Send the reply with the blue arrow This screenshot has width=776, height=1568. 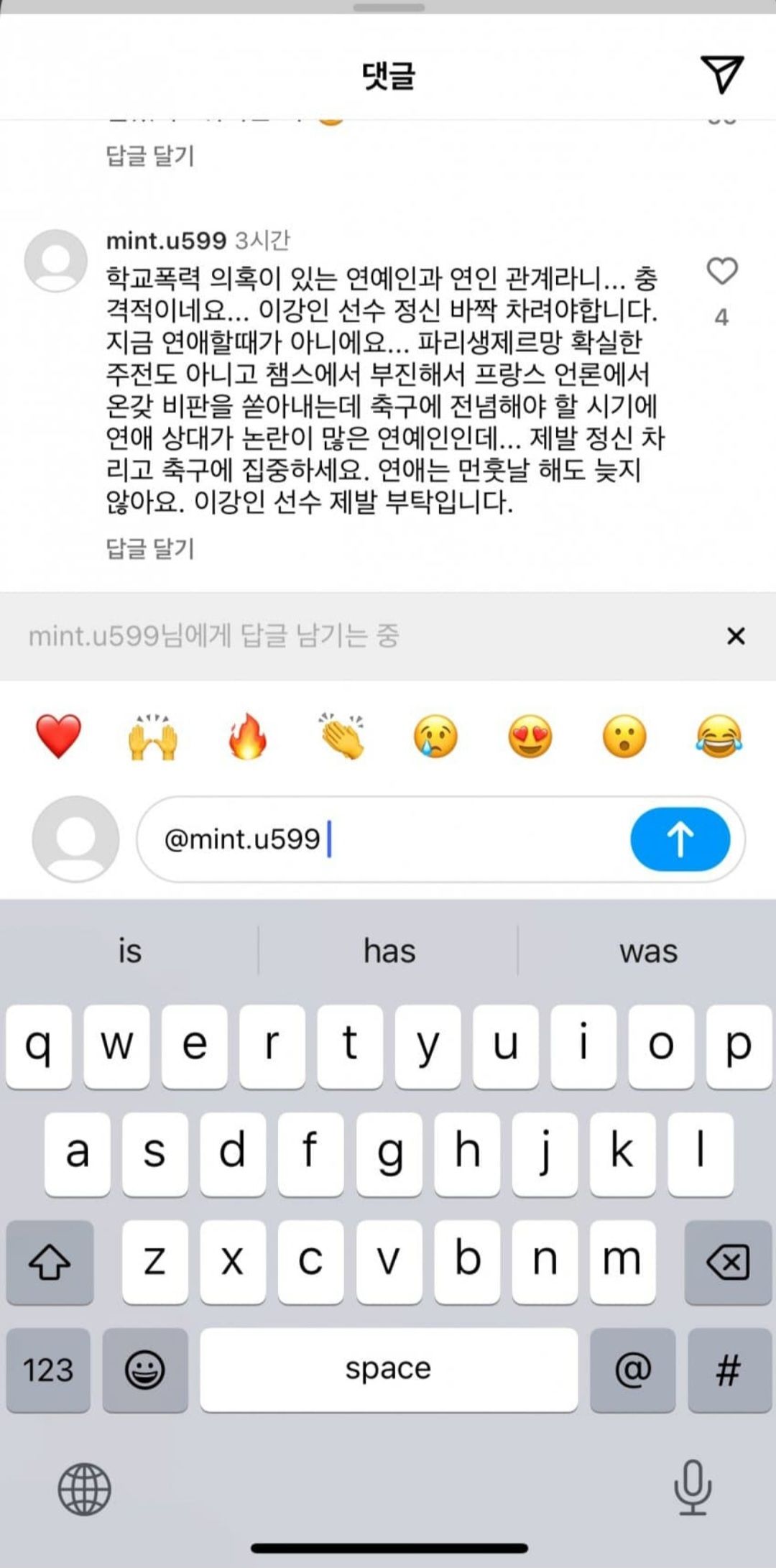[680, 839]
